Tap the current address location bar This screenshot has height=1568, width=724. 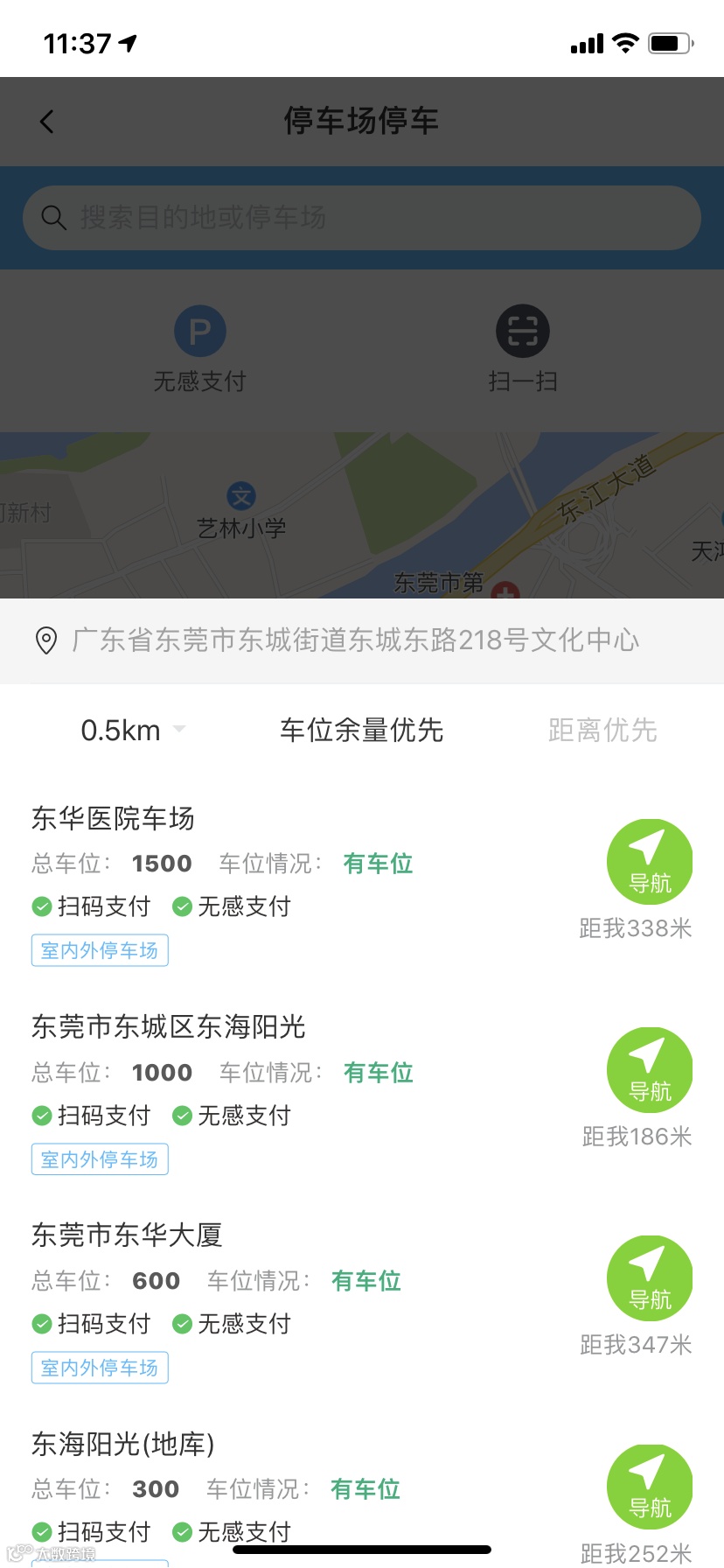coord(362,640)
